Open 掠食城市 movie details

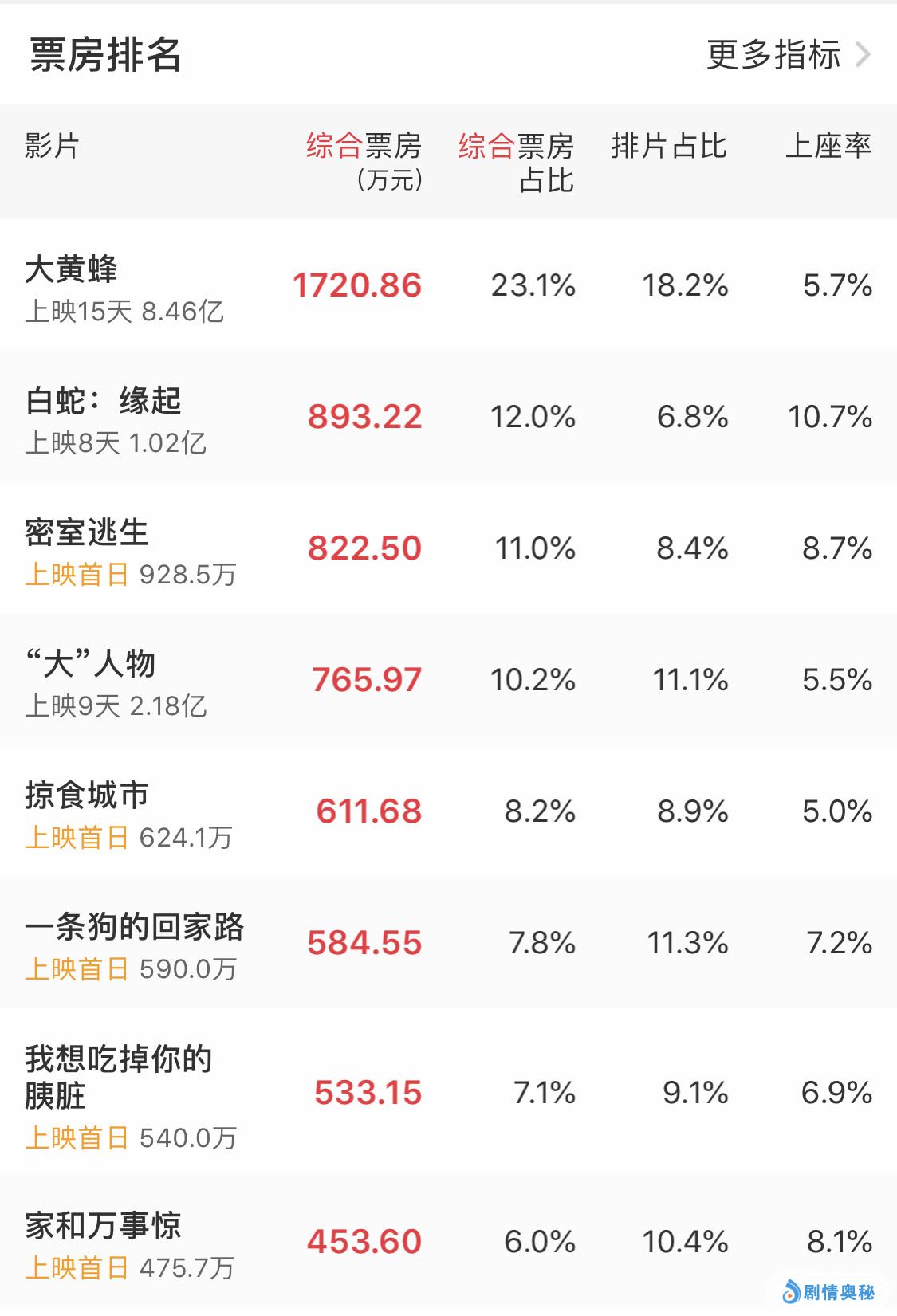tap(448, 811)
